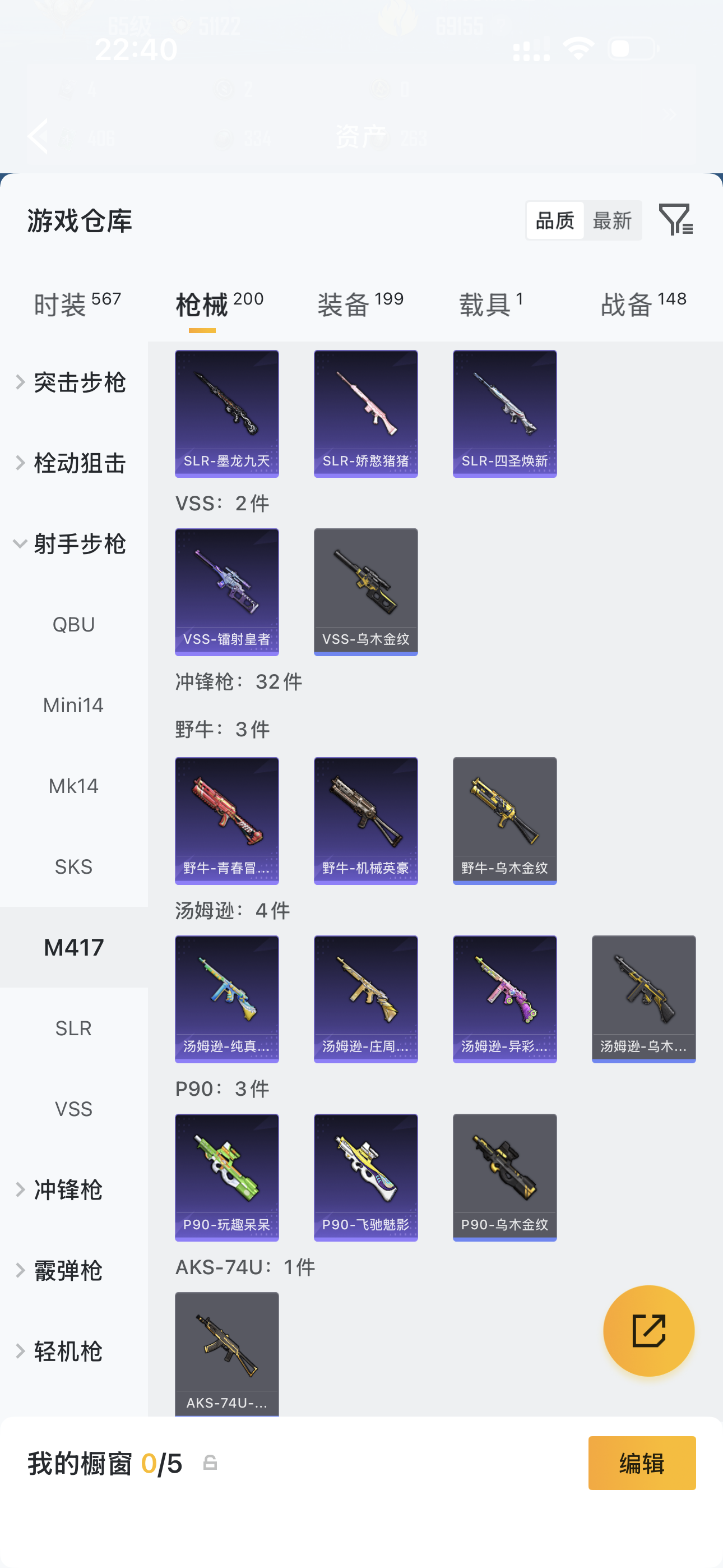
Task: Select SKS in the side list
Action: 73,866
